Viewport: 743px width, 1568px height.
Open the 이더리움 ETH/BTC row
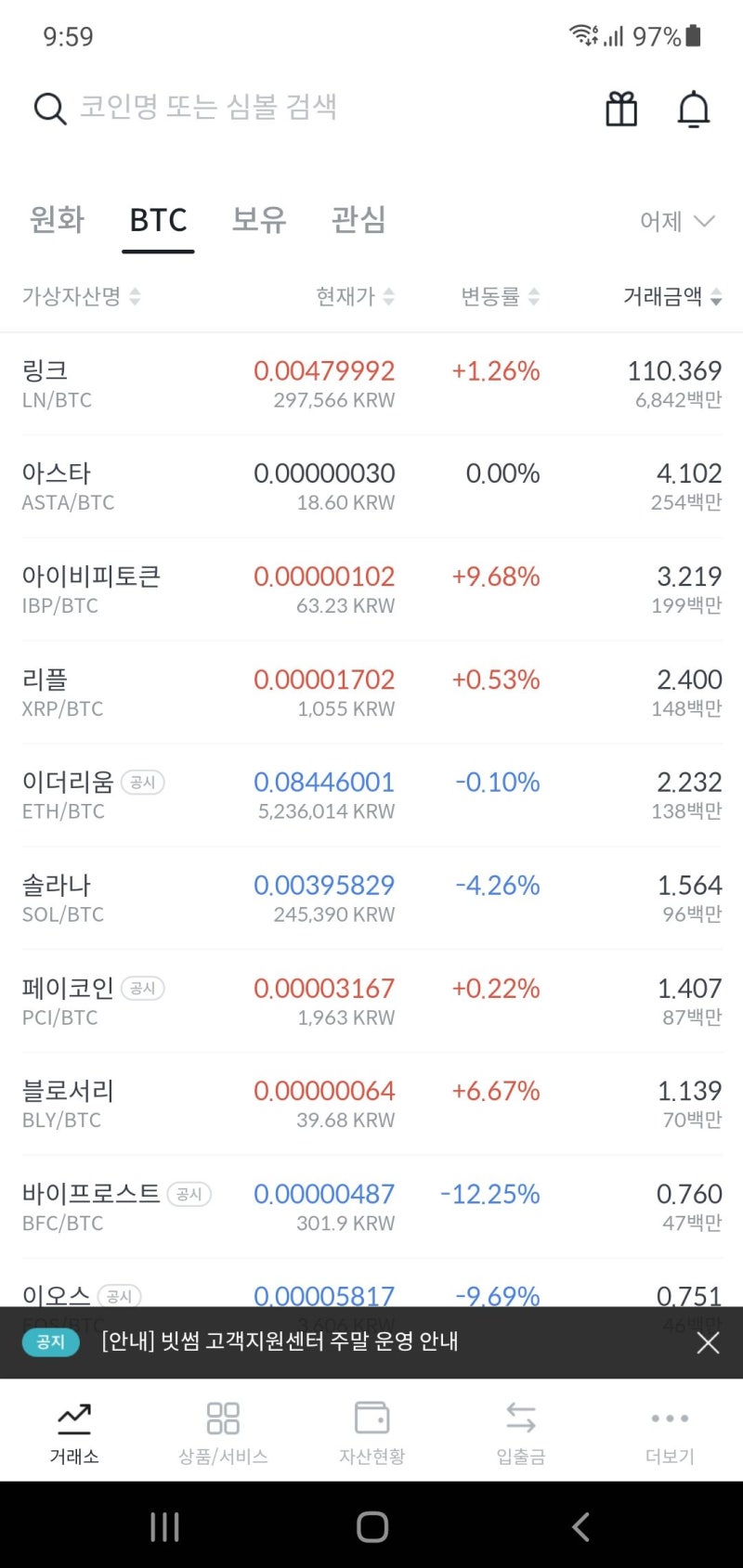[371, 796]
